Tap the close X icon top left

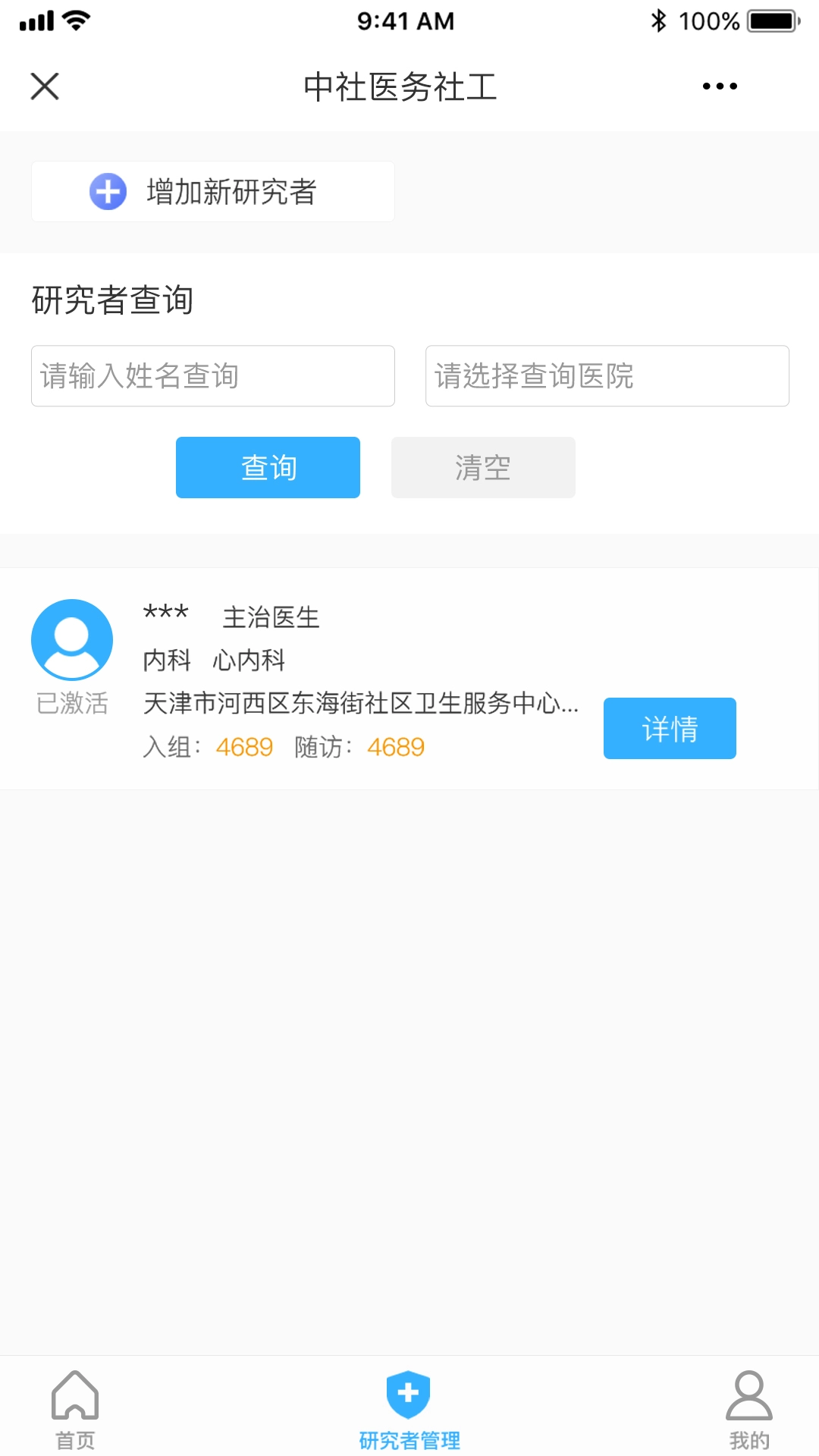point(44,86)
